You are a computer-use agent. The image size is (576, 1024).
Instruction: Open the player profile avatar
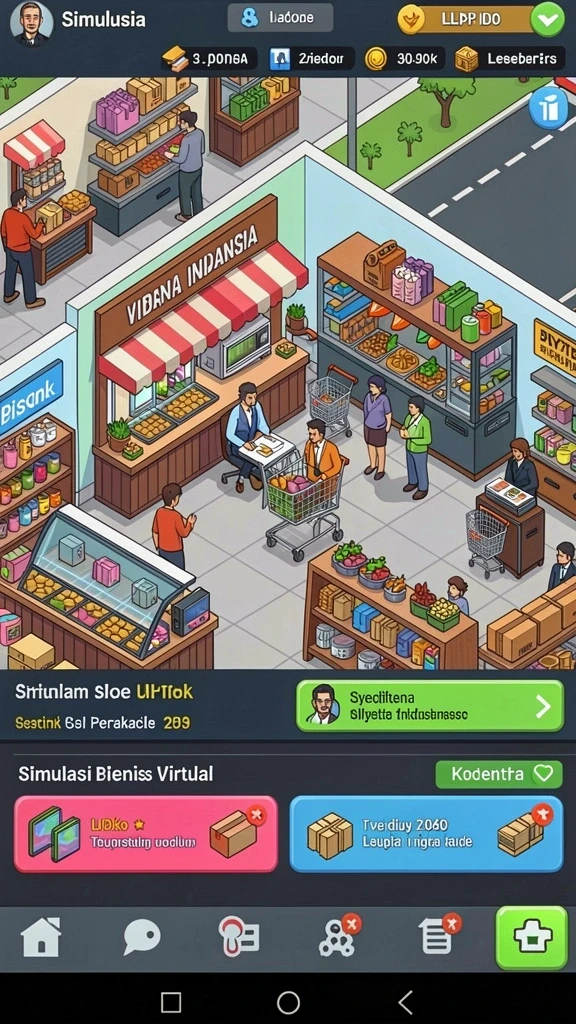(31, 22)
